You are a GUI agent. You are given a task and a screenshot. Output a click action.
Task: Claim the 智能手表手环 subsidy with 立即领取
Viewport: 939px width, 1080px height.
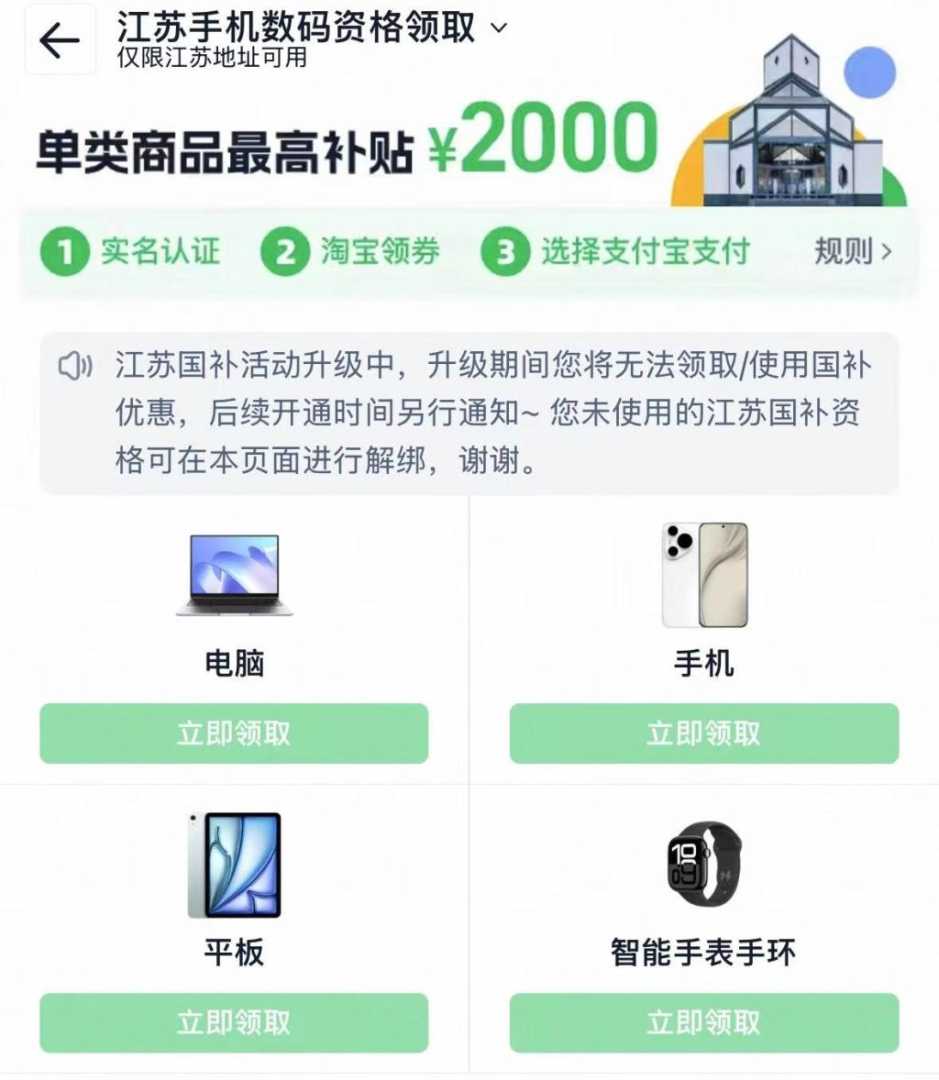click(704, 1022)
